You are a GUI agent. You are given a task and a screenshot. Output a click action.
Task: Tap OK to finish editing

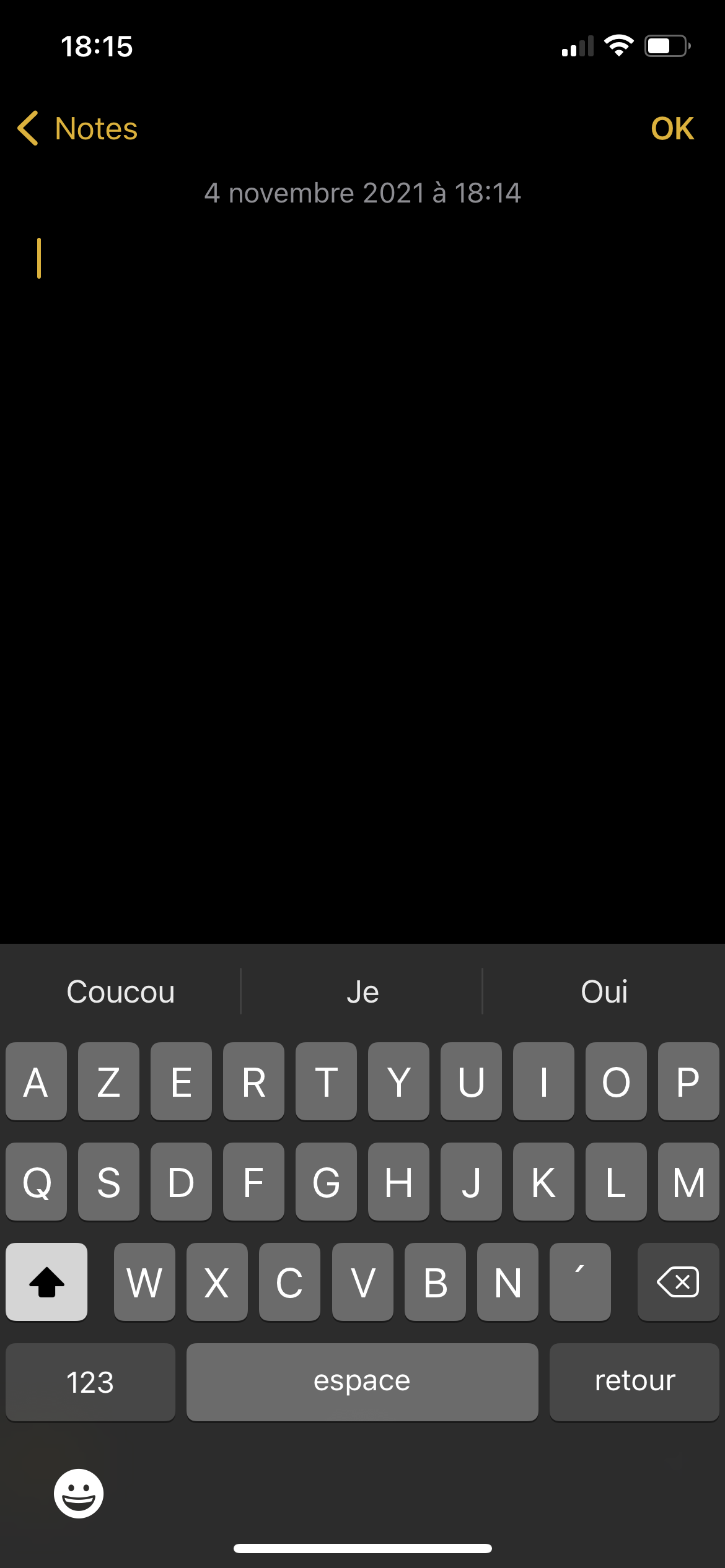tap(672, 129)
